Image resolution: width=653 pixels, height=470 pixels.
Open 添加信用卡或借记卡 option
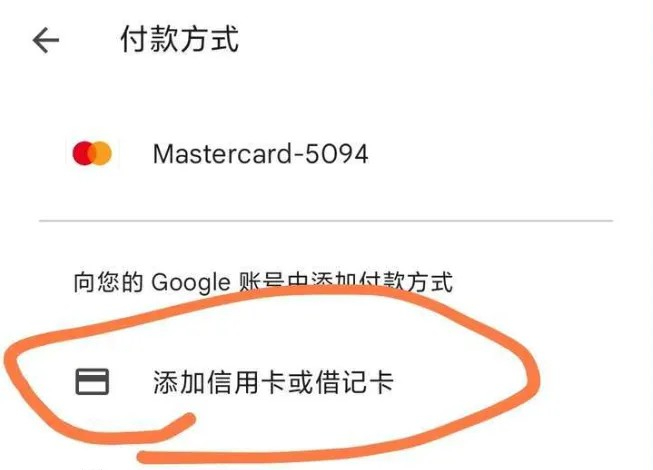coord(272,382)
